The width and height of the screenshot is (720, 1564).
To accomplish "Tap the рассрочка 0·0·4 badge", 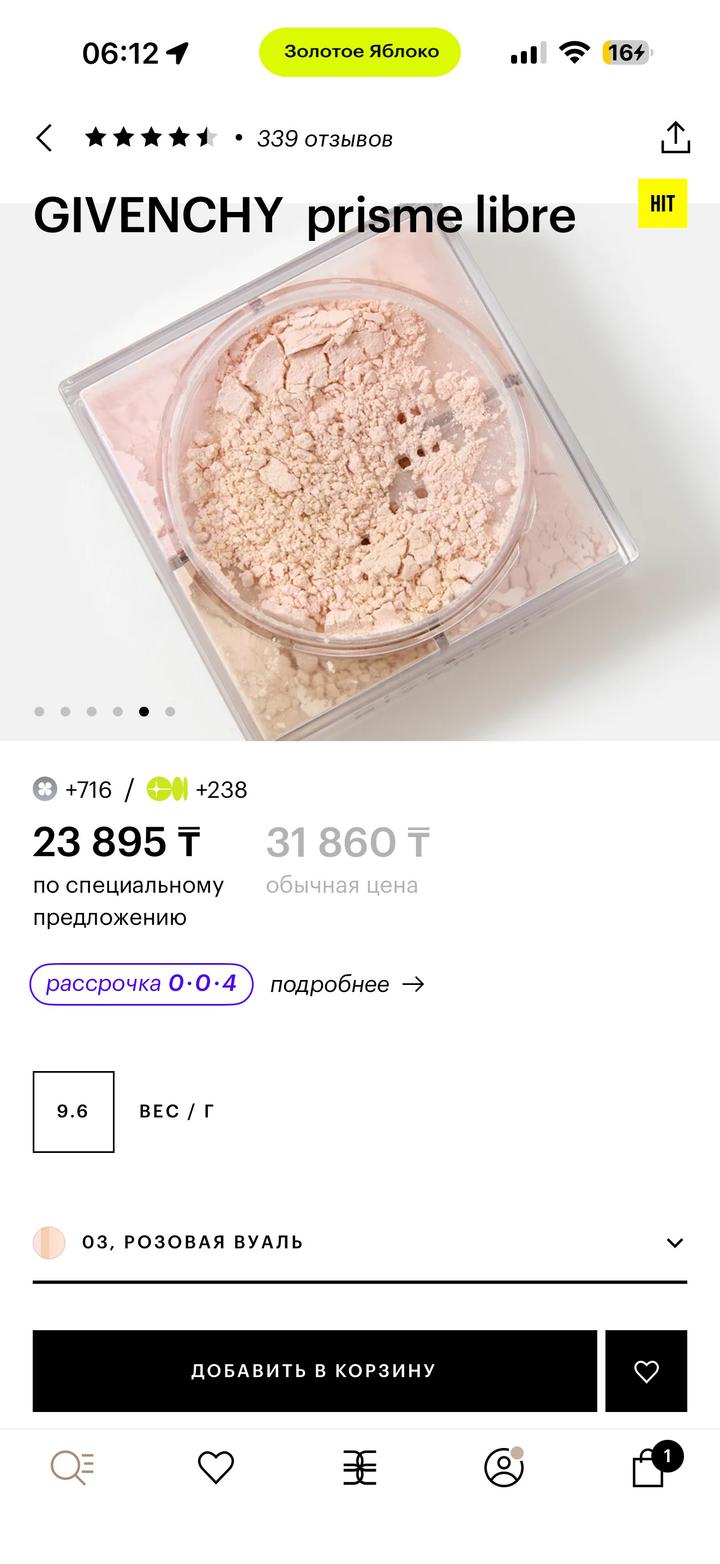I will tap(141, 984).
